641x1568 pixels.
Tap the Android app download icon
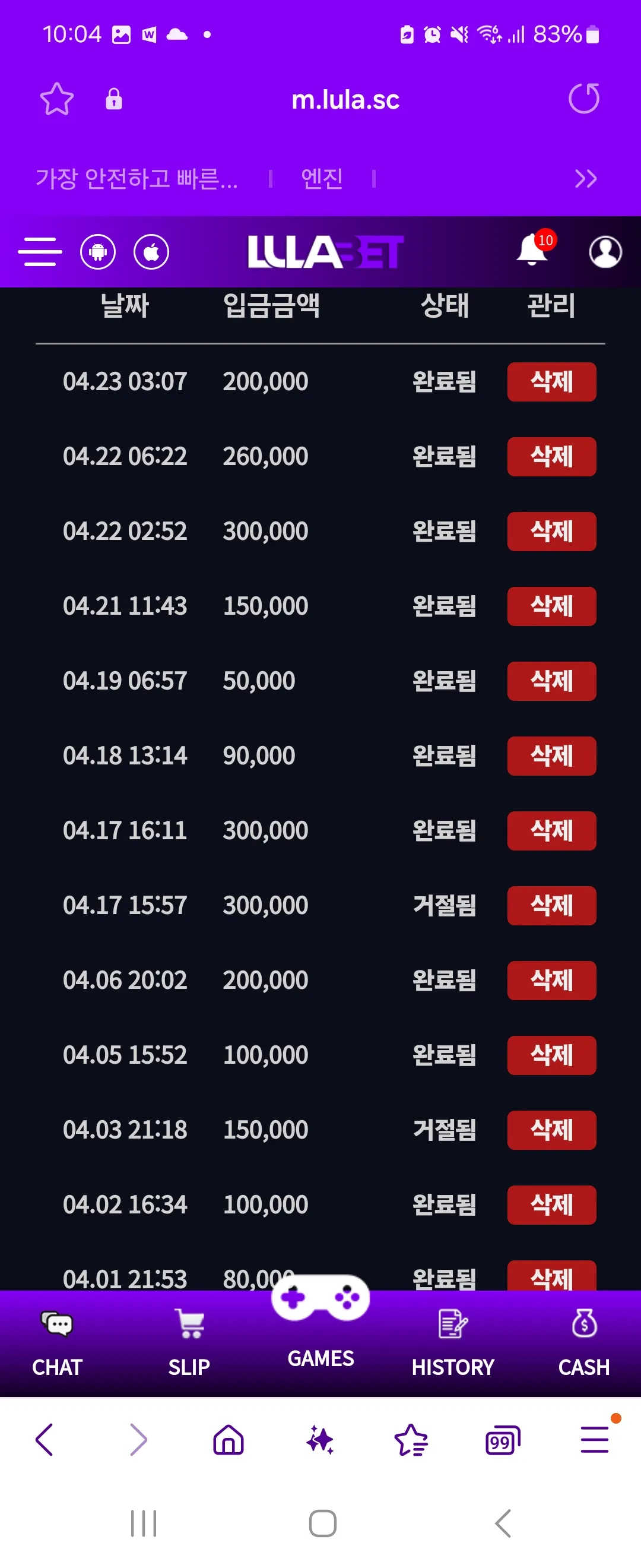click(98, 251)
